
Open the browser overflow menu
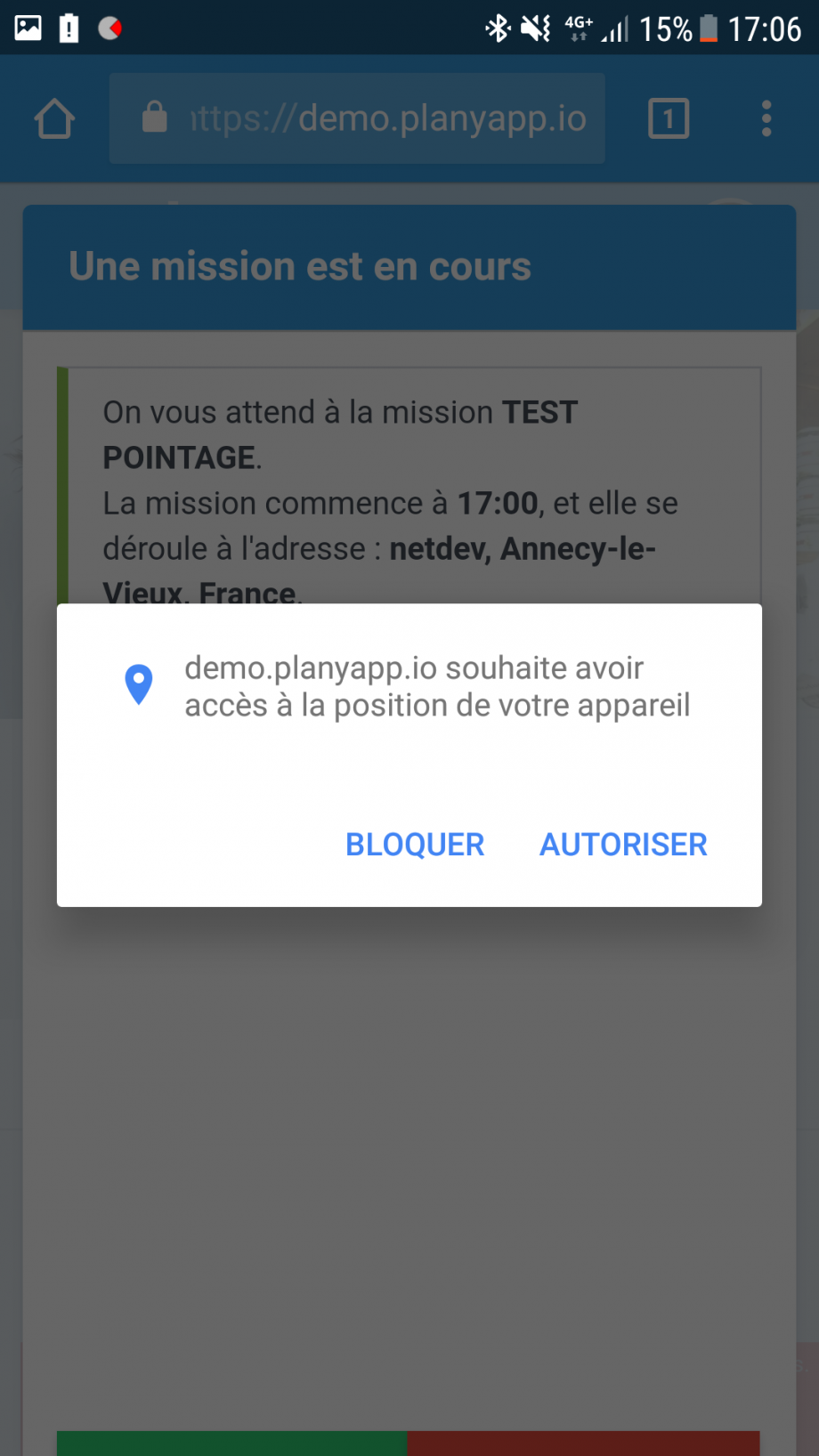coord(766,118)
